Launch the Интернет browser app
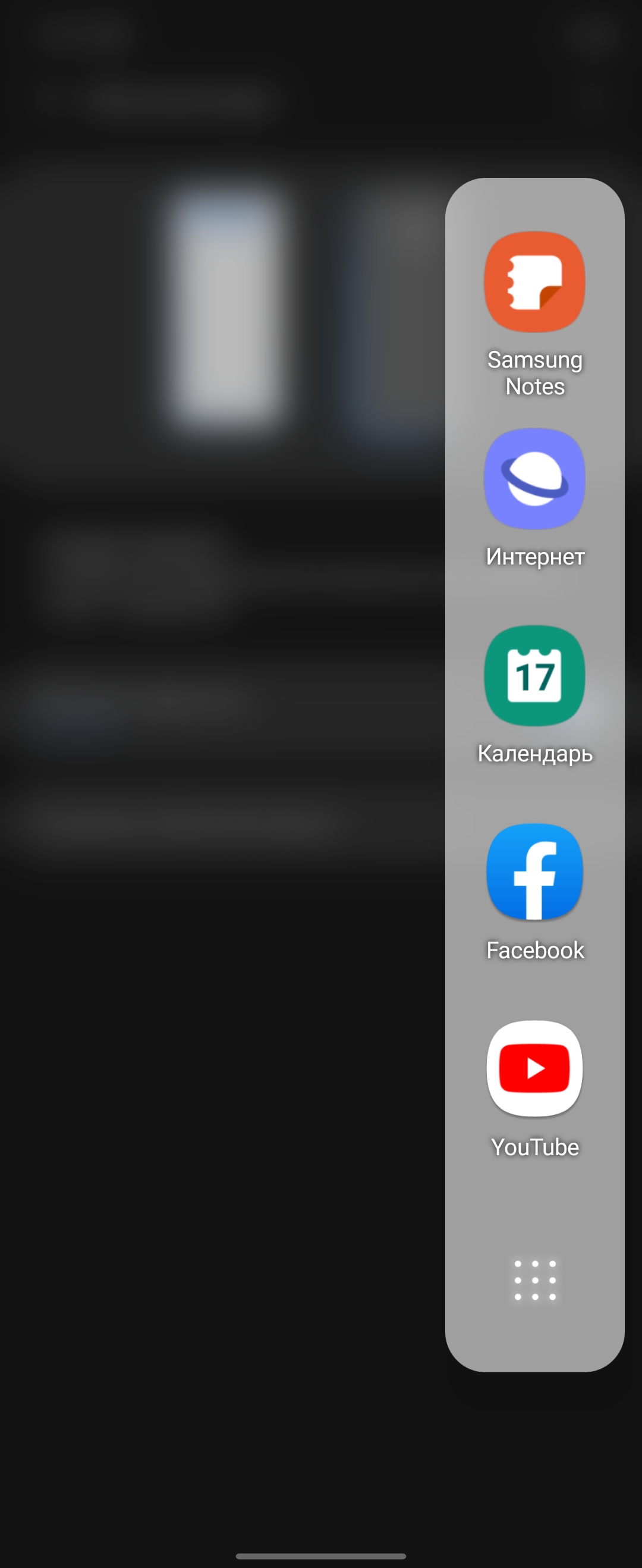 click(534, 479)
